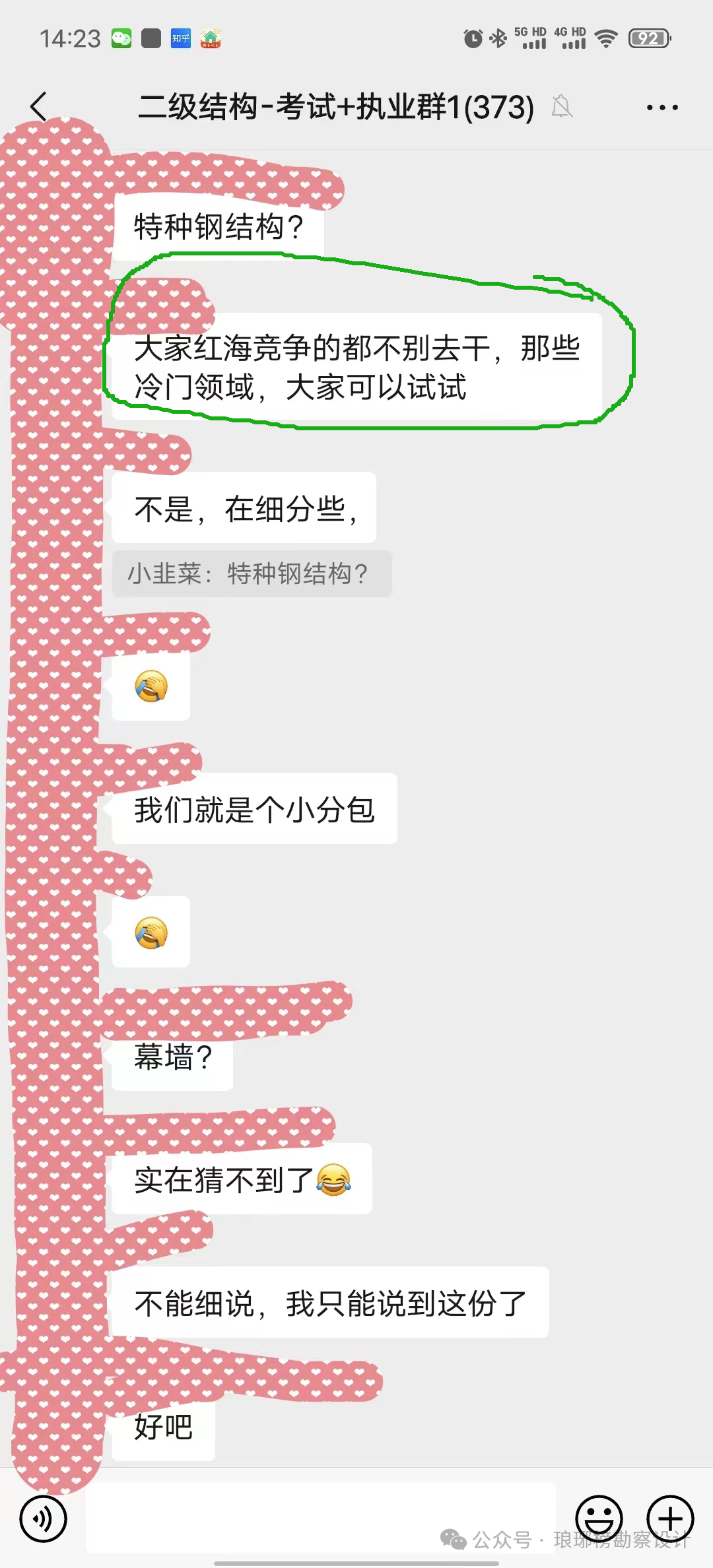Tap the message text field

pos(321,1518)
